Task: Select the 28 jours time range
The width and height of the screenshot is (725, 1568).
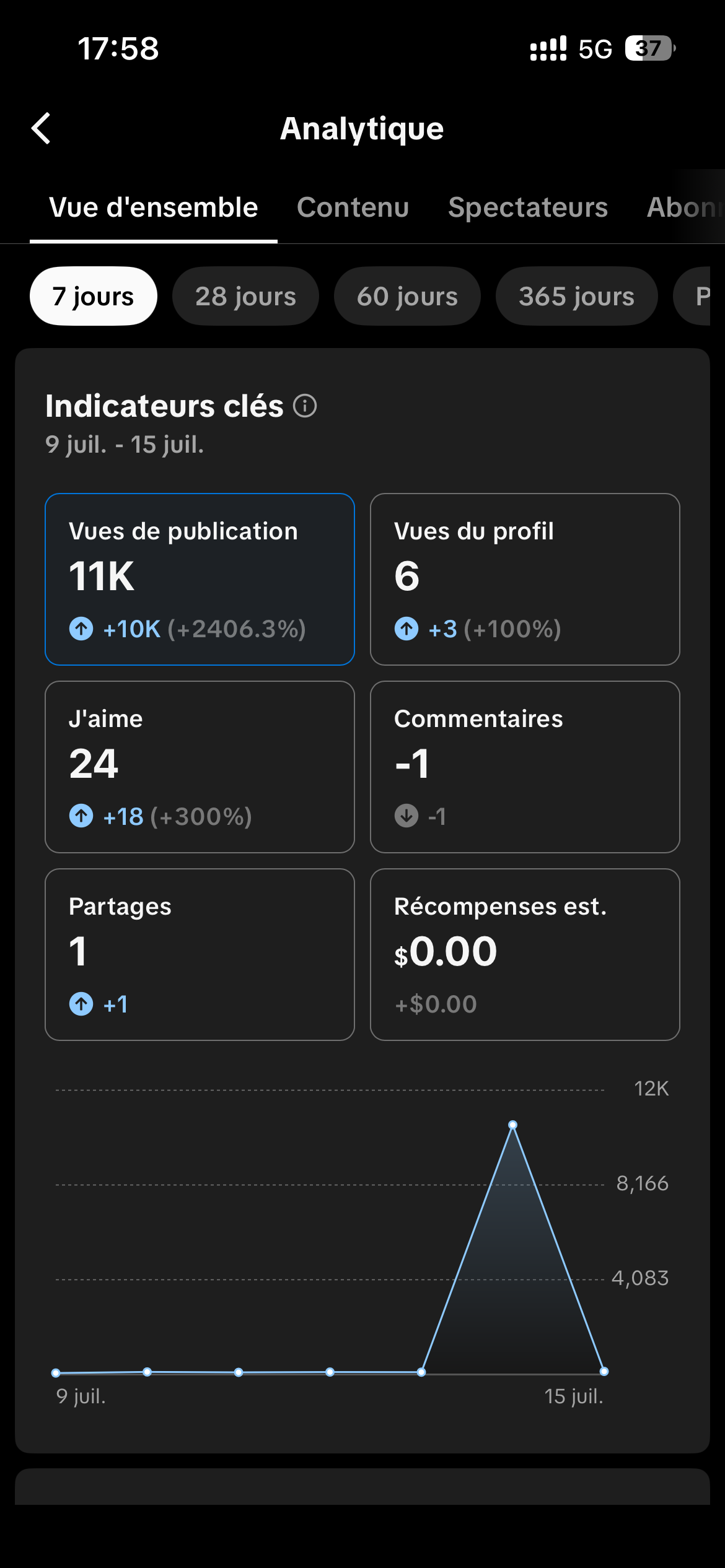Action: coord(245,296)
